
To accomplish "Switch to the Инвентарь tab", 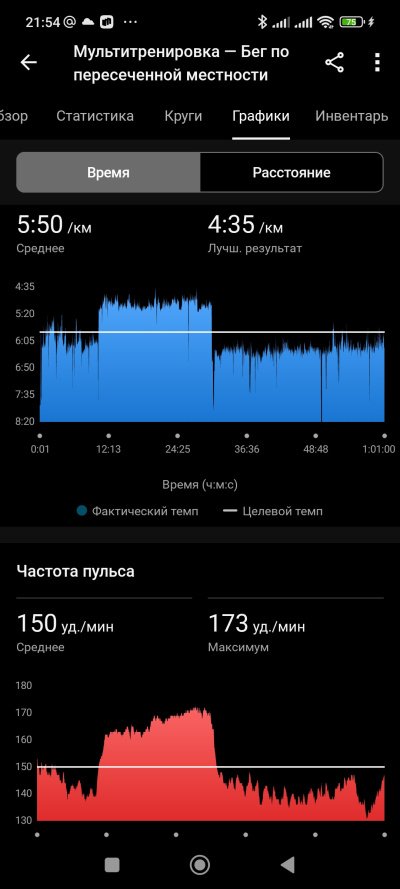I will pos(352,116).
